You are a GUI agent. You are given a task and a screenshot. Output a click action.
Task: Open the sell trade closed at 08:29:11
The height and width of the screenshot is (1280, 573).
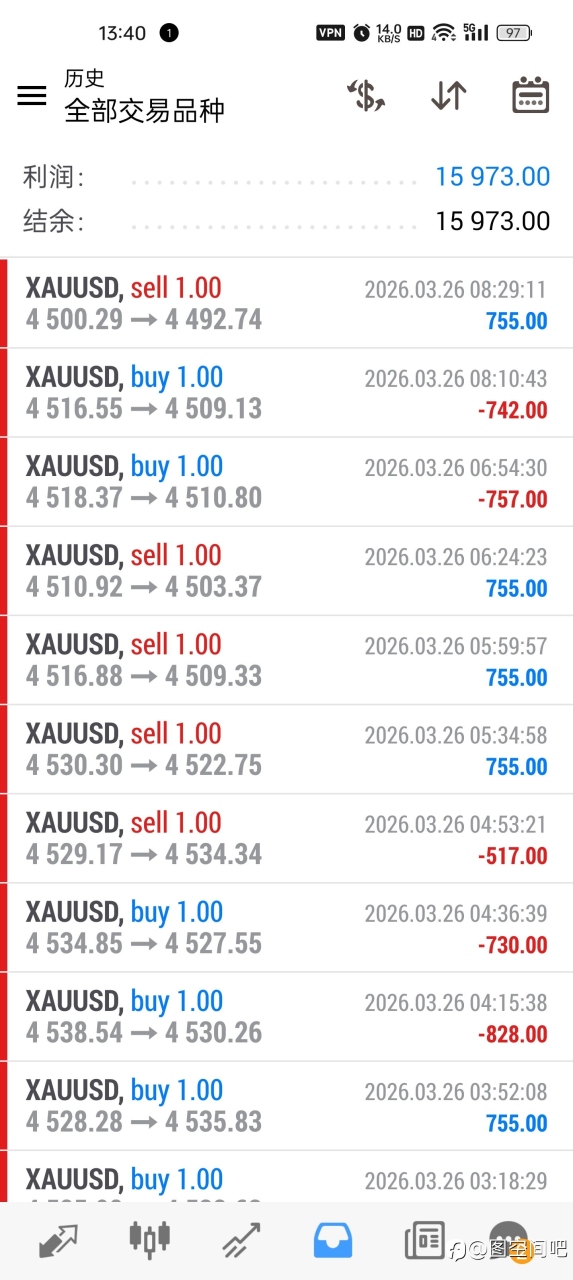tap(286, 304)
